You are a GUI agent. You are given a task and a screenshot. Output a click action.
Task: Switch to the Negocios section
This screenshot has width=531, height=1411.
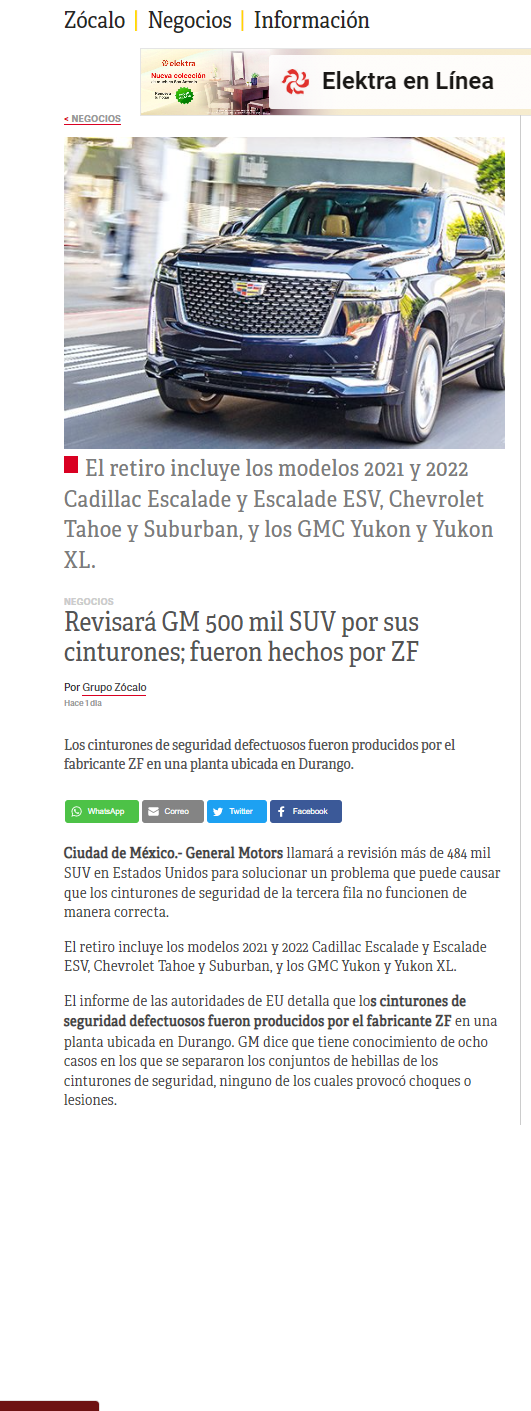[x=190, y=20]
